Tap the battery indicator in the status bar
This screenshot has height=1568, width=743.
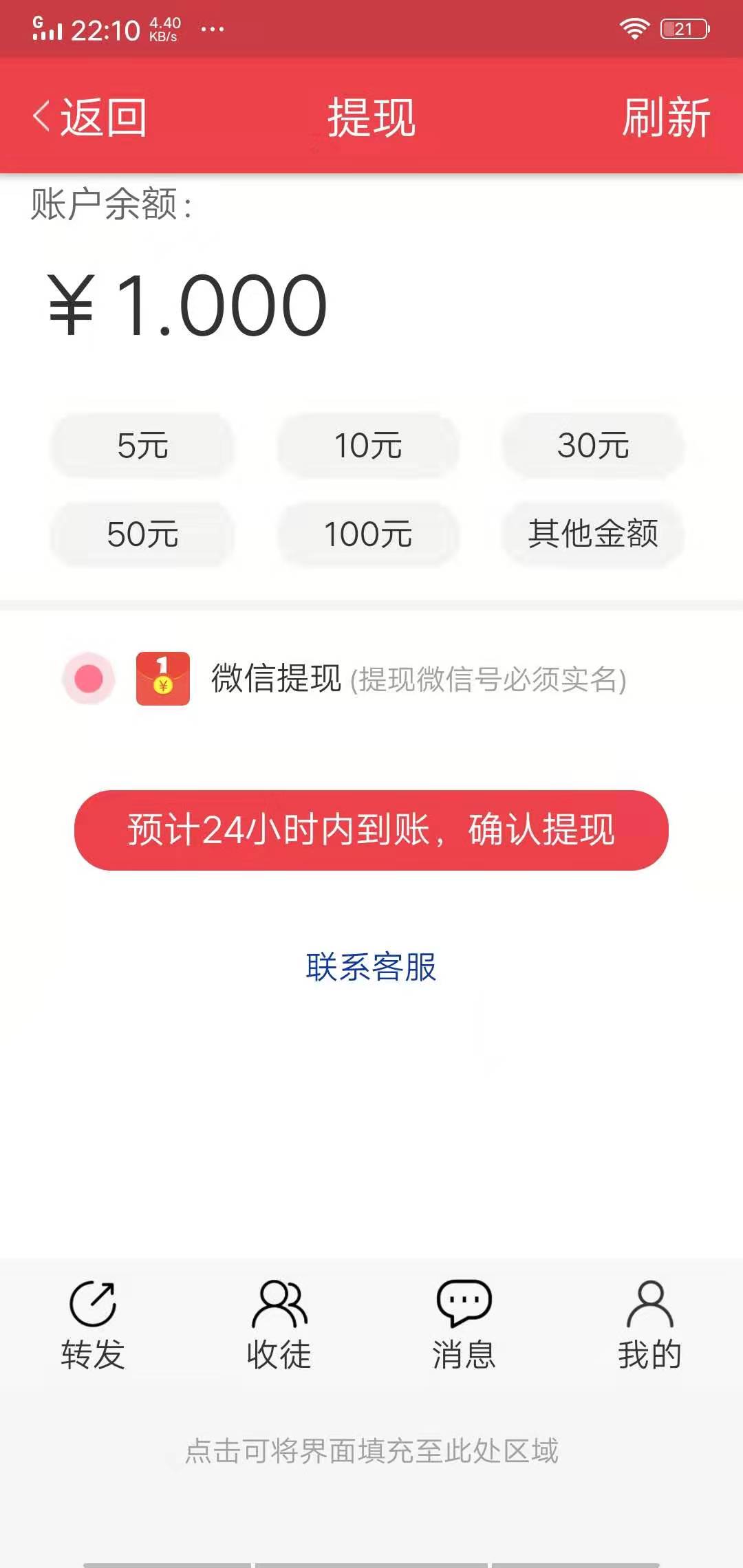[682, 28]
